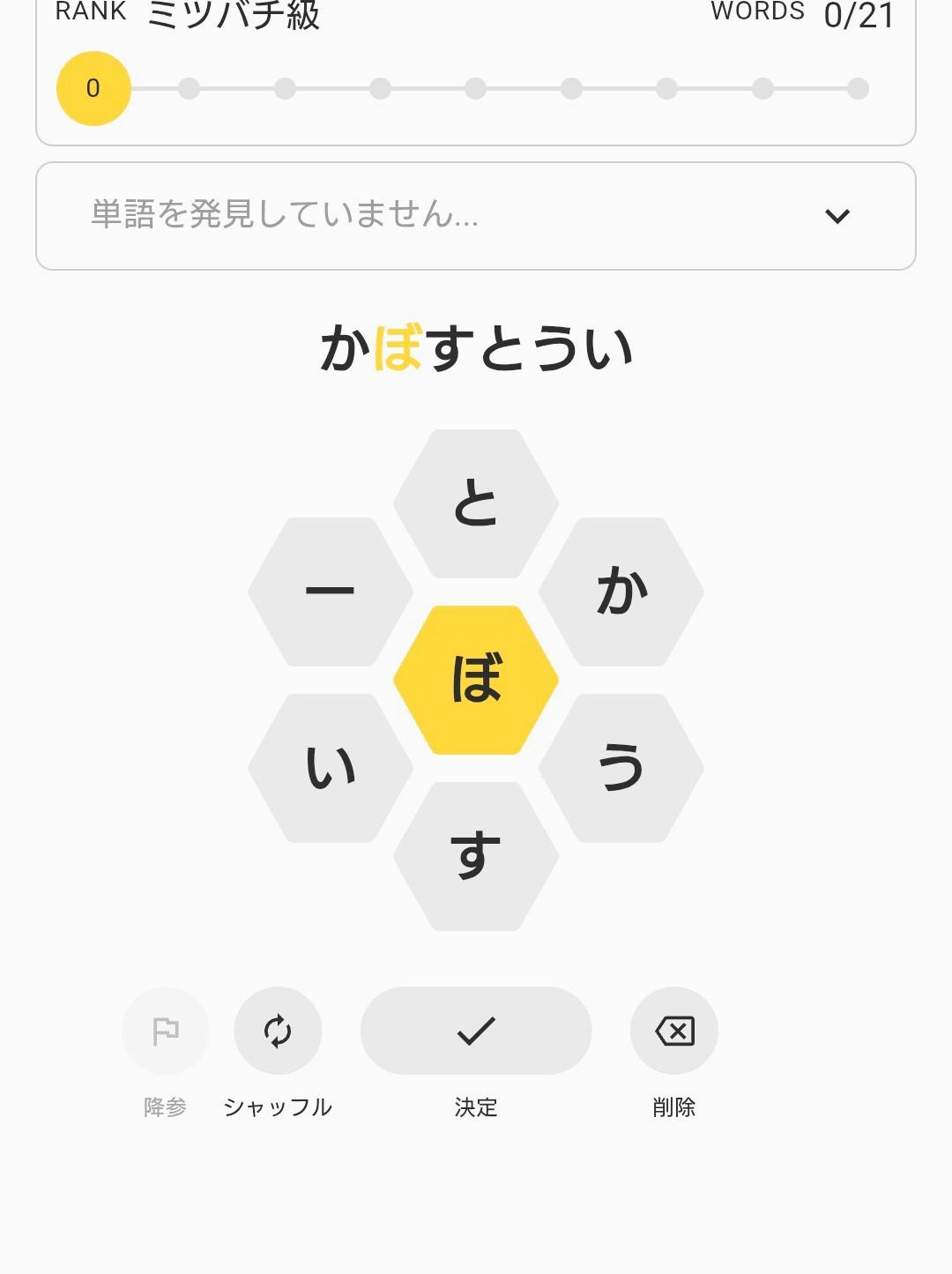Select the と hexagon letter

(476, 503)
